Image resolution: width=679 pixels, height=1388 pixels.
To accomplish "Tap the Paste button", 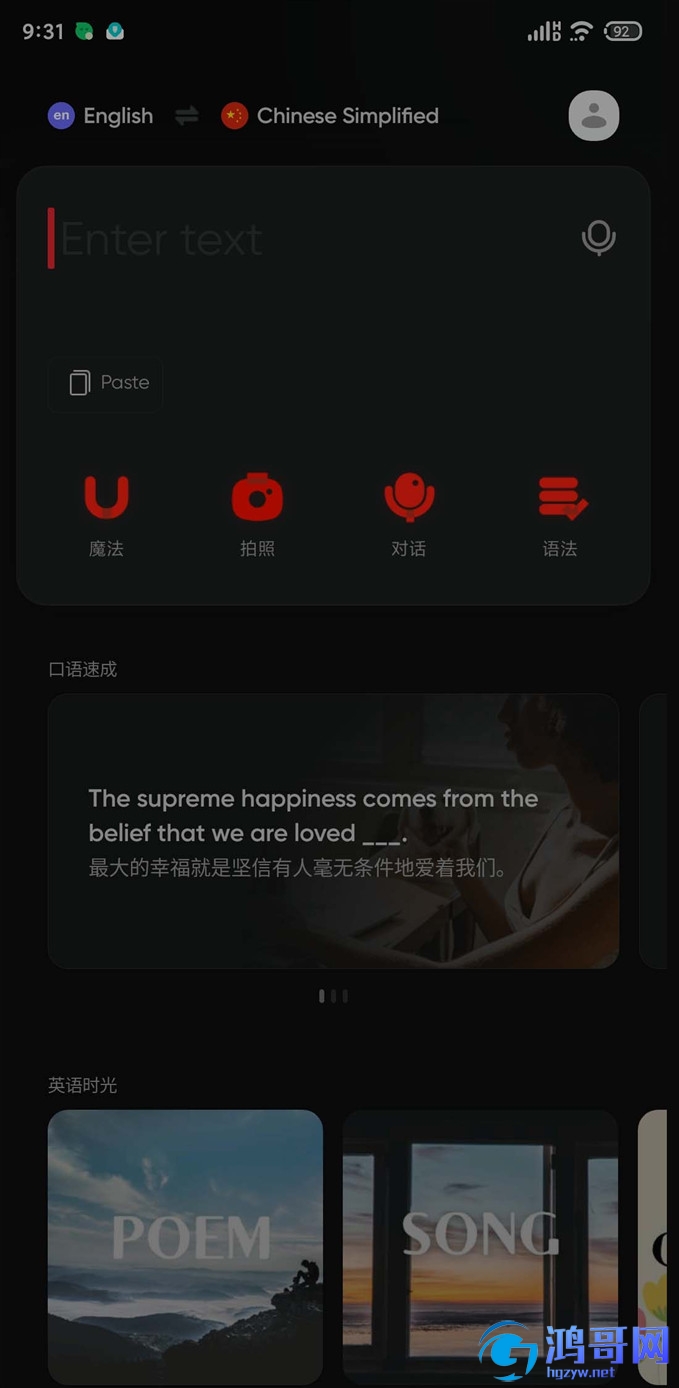I will [x=107, y=383].
